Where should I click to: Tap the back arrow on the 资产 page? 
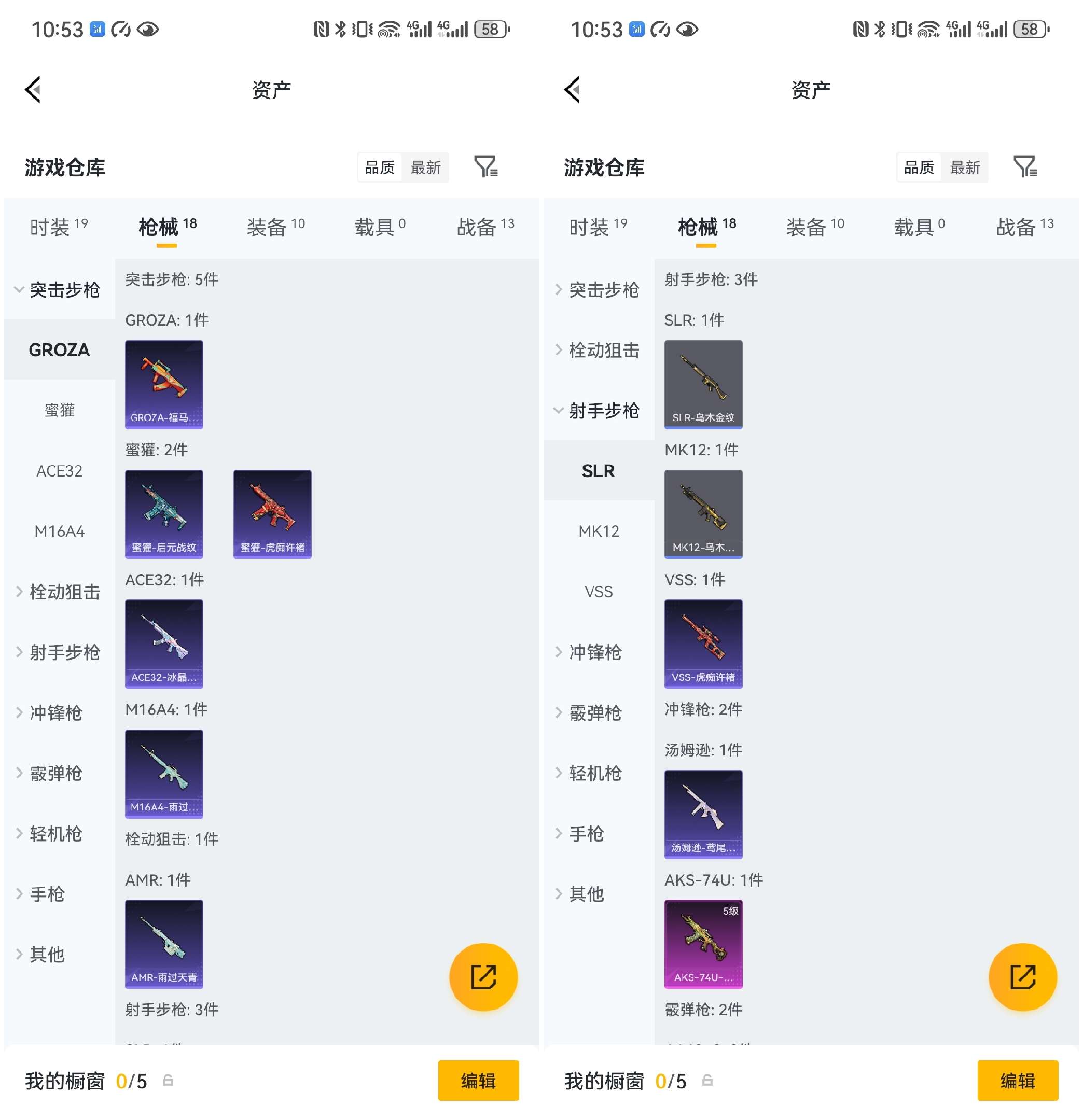click(x=33, y=89)
